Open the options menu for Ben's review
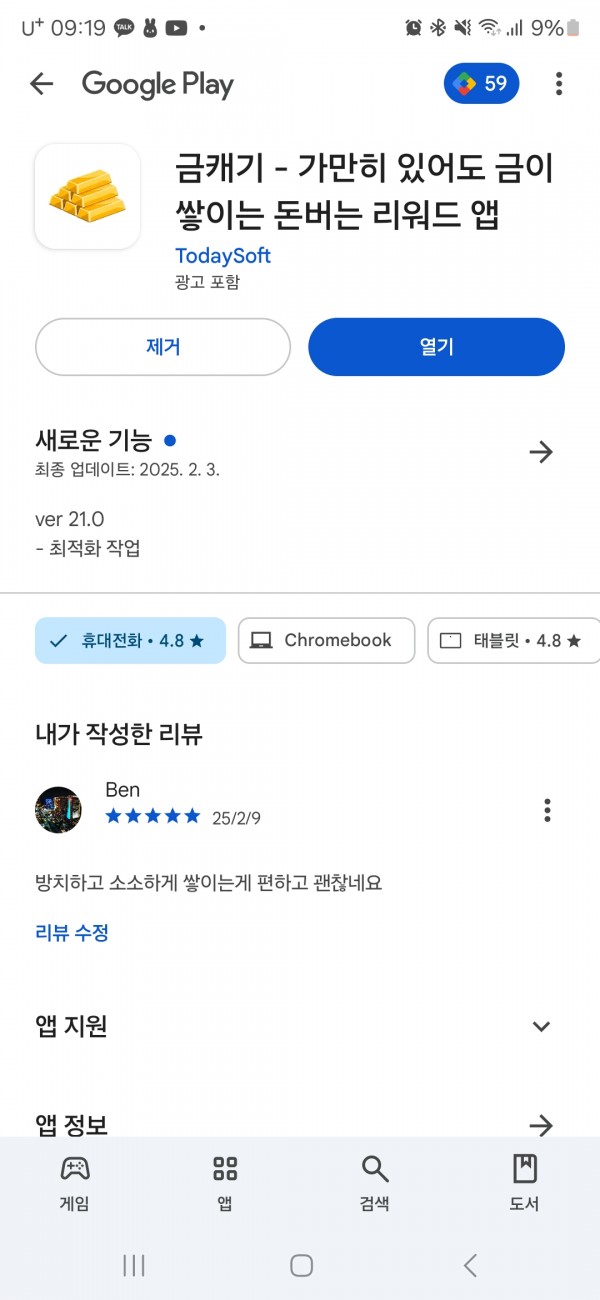This screenshot has width=600, height=1300. coord(547,810)
